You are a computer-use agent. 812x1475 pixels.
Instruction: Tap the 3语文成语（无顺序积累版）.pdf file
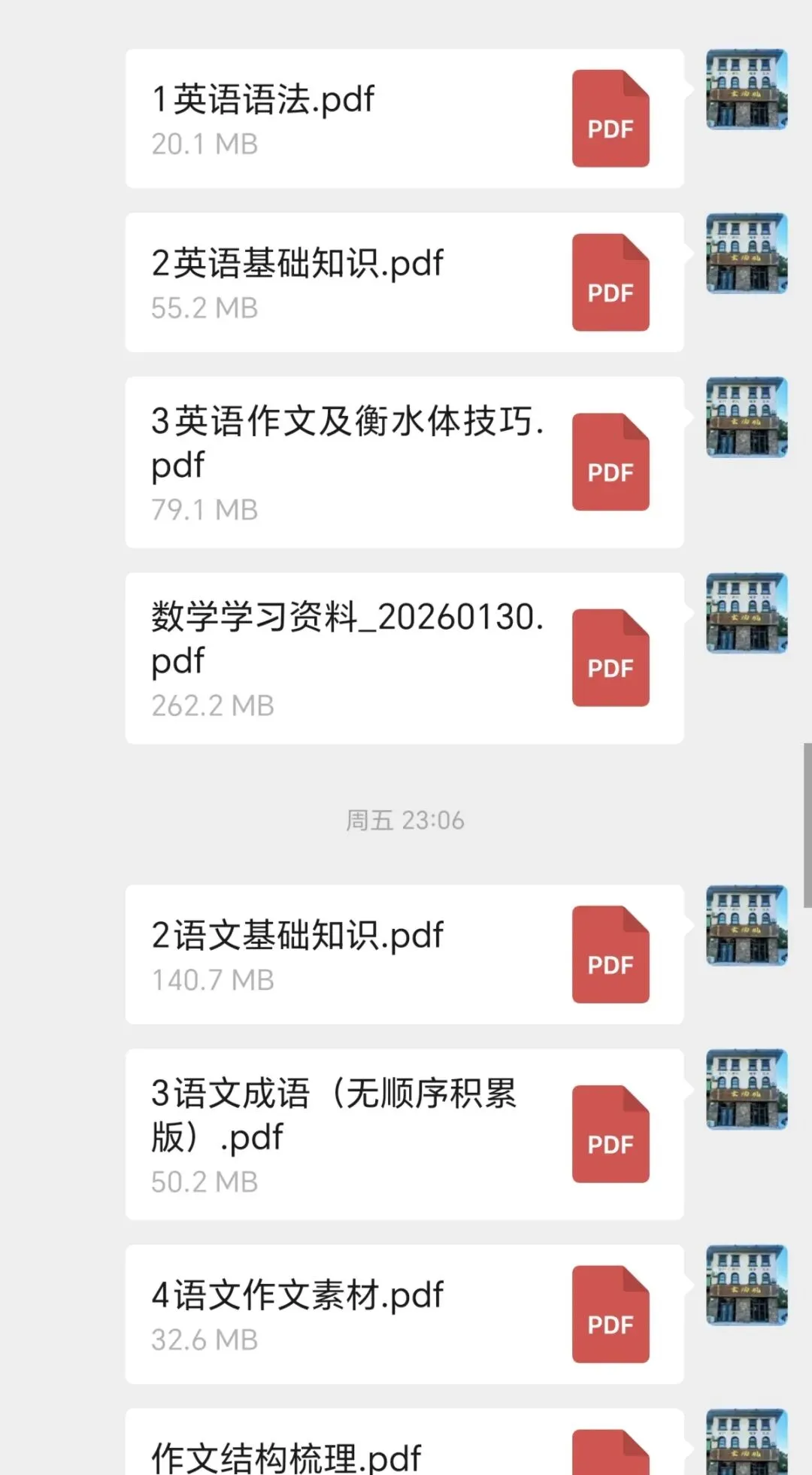404,1134
